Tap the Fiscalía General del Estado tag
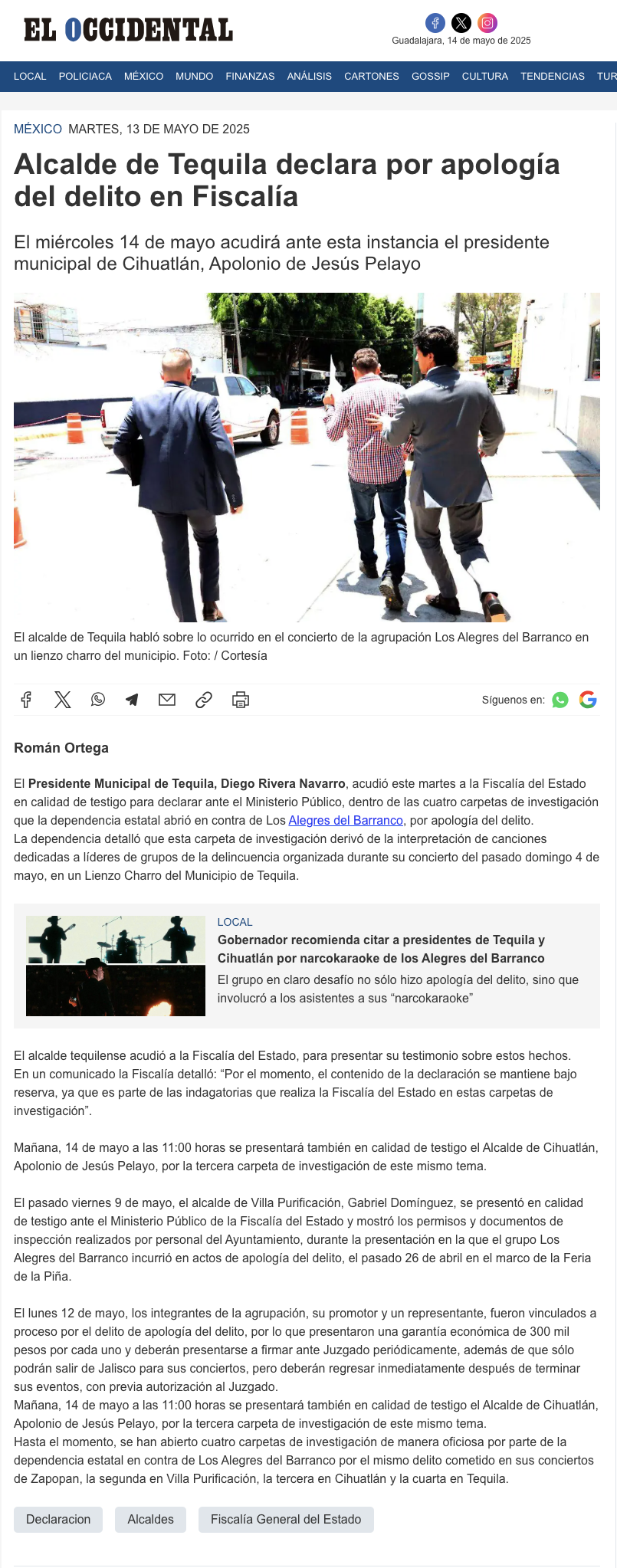The width and height of the screenshot is (617, 1568). (286, 1520)
